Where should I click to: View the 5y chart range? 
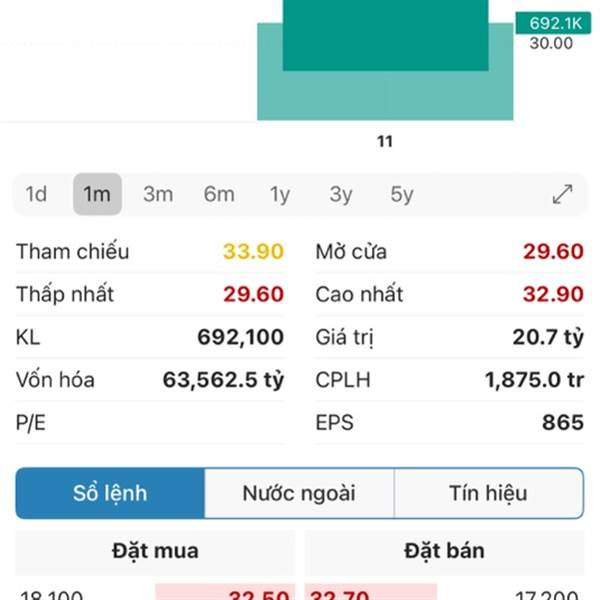(x=402, y=194)
